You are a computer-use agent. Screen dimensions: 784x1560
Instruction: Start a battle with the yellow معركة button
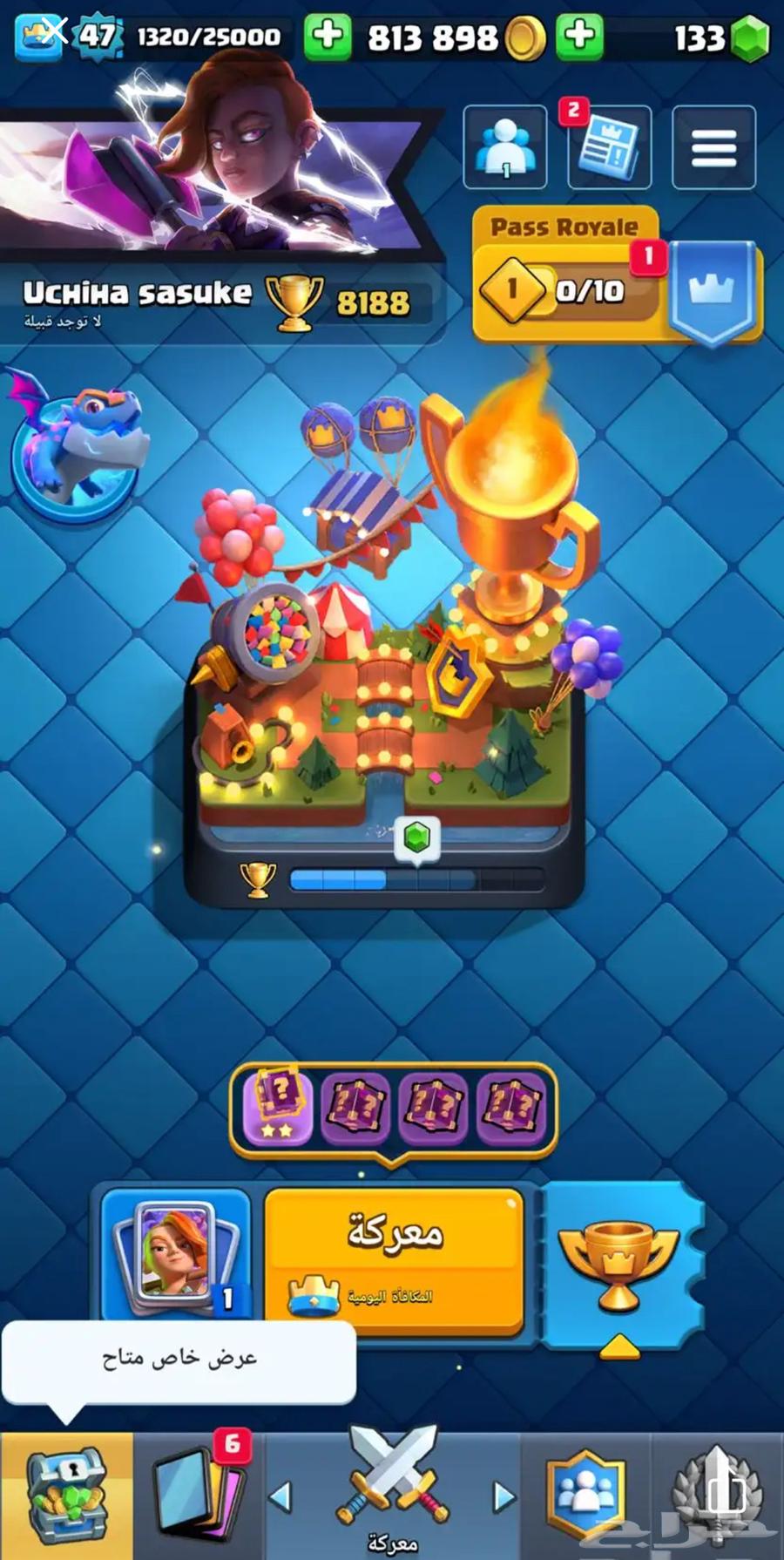click(394, 1259)
